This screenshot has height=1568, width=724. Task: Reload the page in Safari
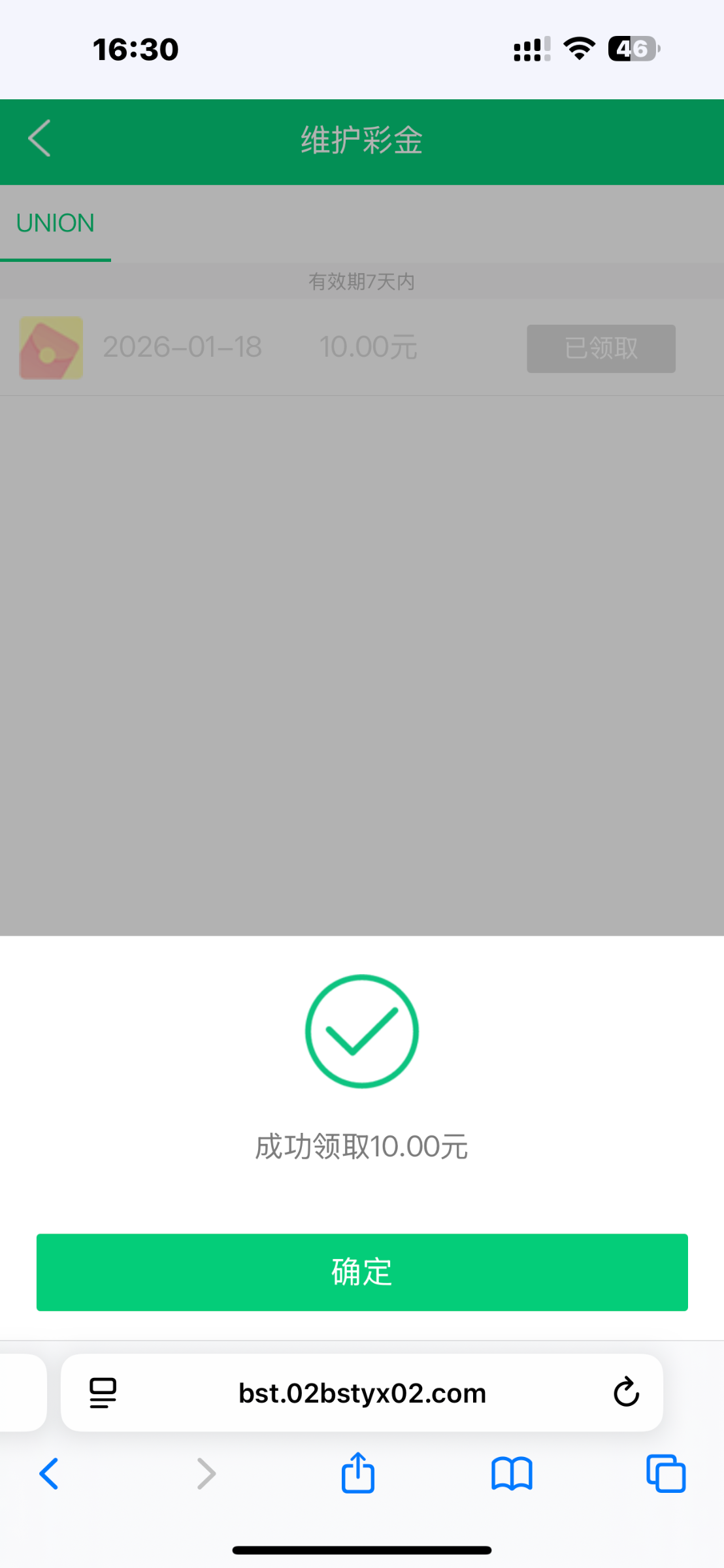[x=625, y=1392]
